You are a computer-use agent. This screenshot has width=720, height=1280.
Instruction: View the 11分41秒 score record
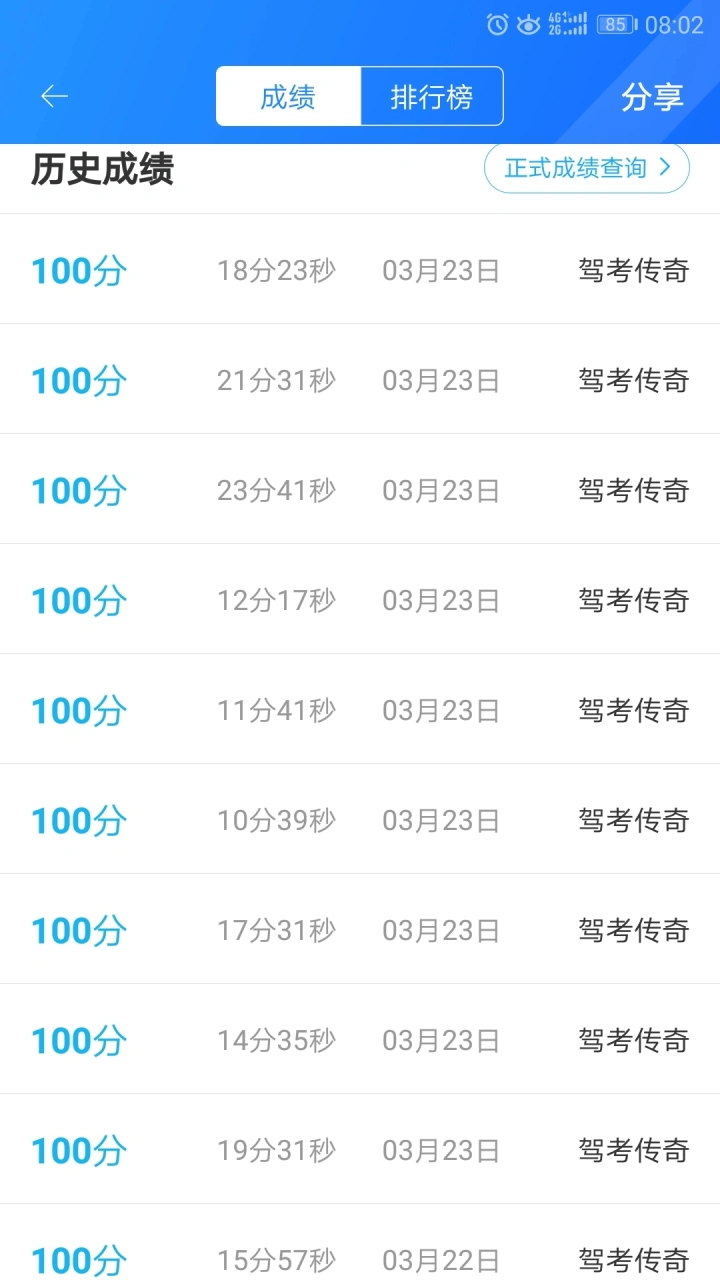(360, 709)
